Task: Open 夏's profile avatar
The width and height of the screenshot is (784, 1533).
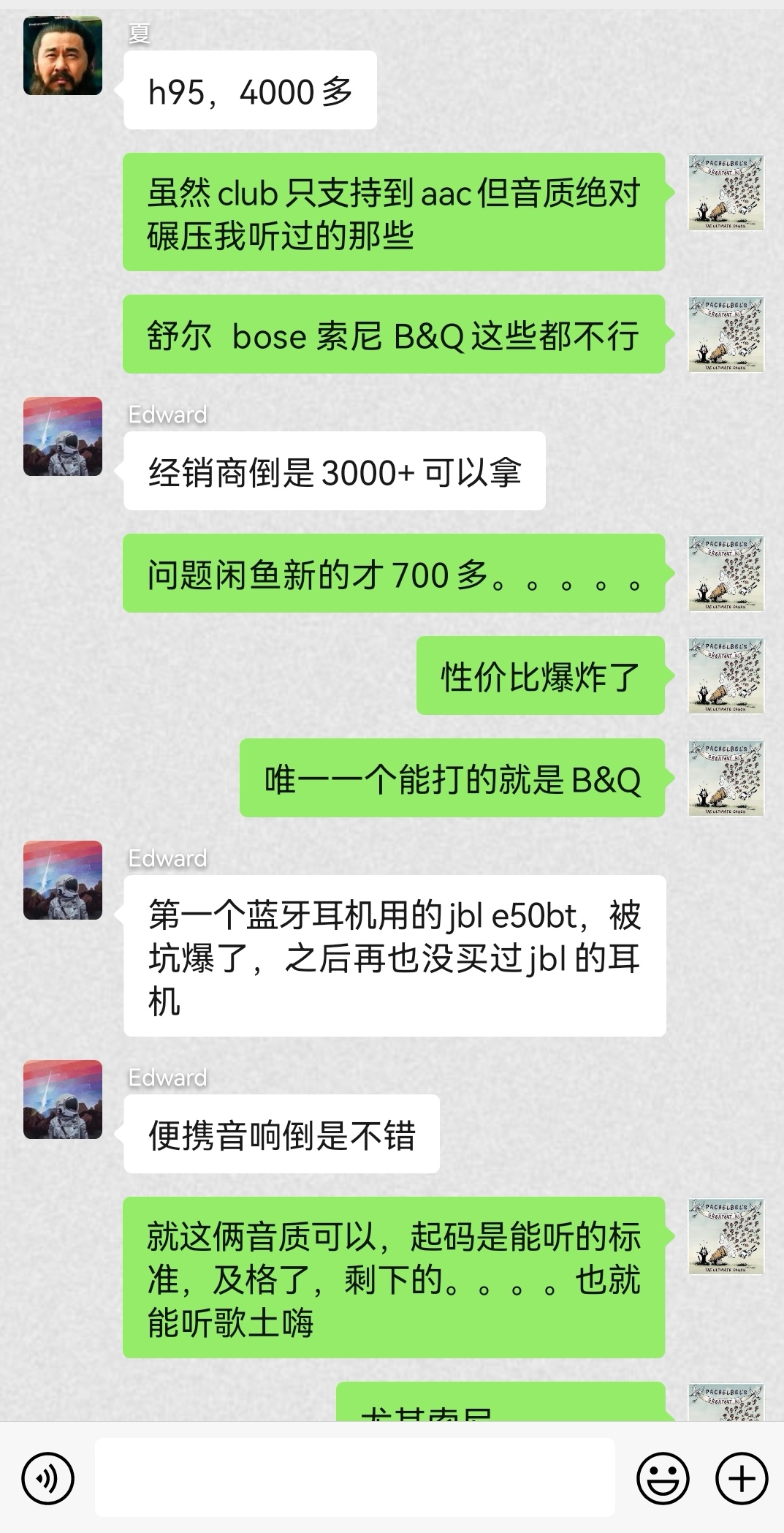Action: [x=63, y=56]
